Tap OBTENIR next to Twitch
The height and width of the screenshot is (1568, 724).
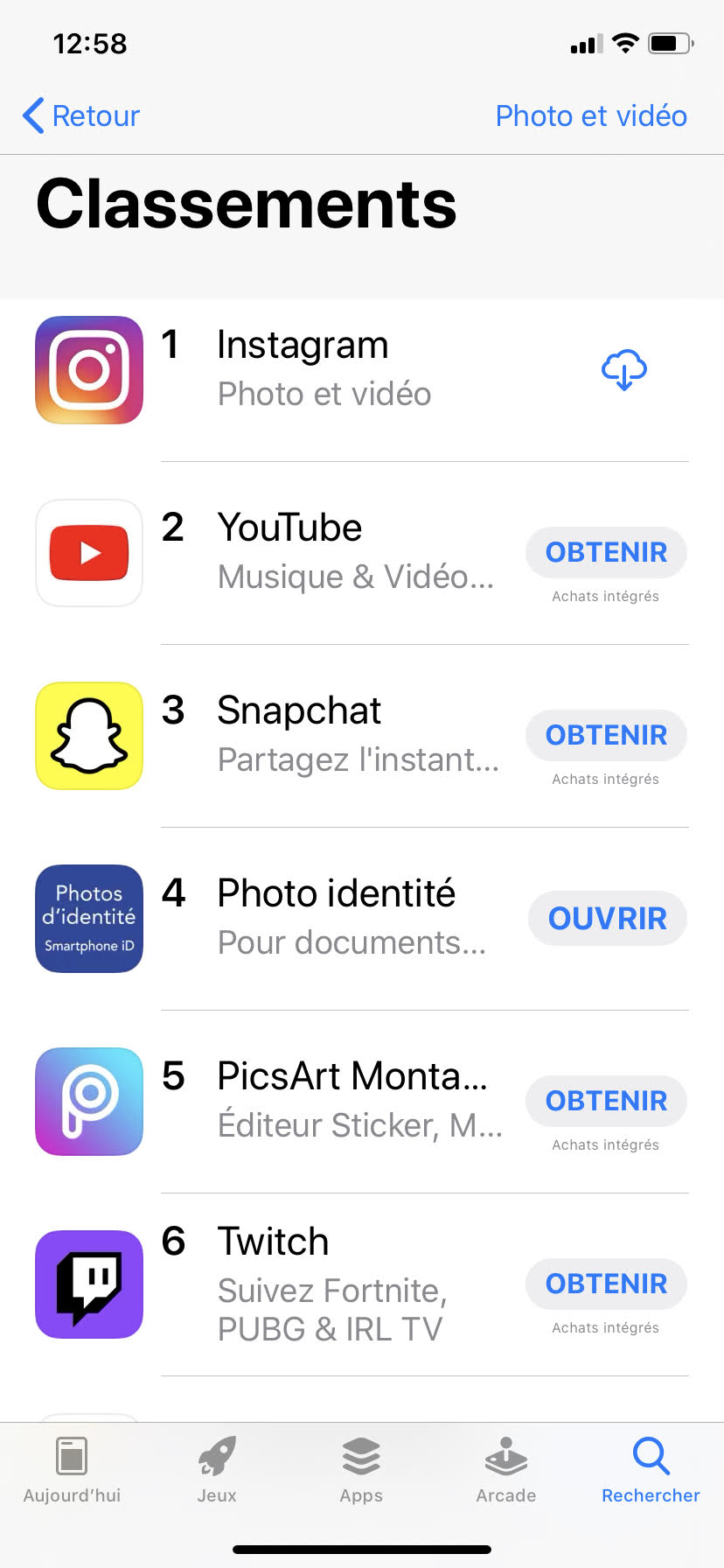click(606, 1284)
